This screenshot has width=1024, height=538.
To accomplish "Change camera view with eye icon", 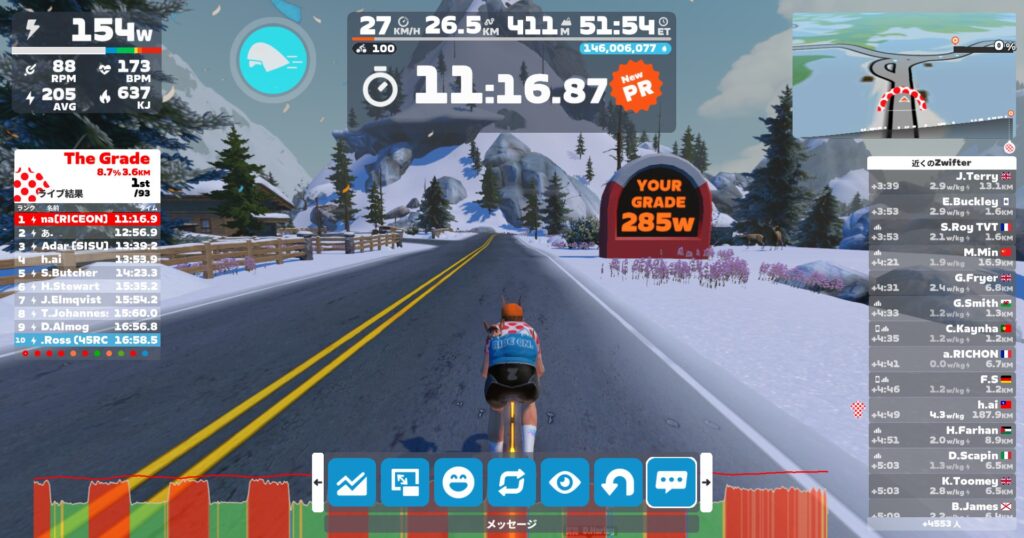I will coord(565,482).
